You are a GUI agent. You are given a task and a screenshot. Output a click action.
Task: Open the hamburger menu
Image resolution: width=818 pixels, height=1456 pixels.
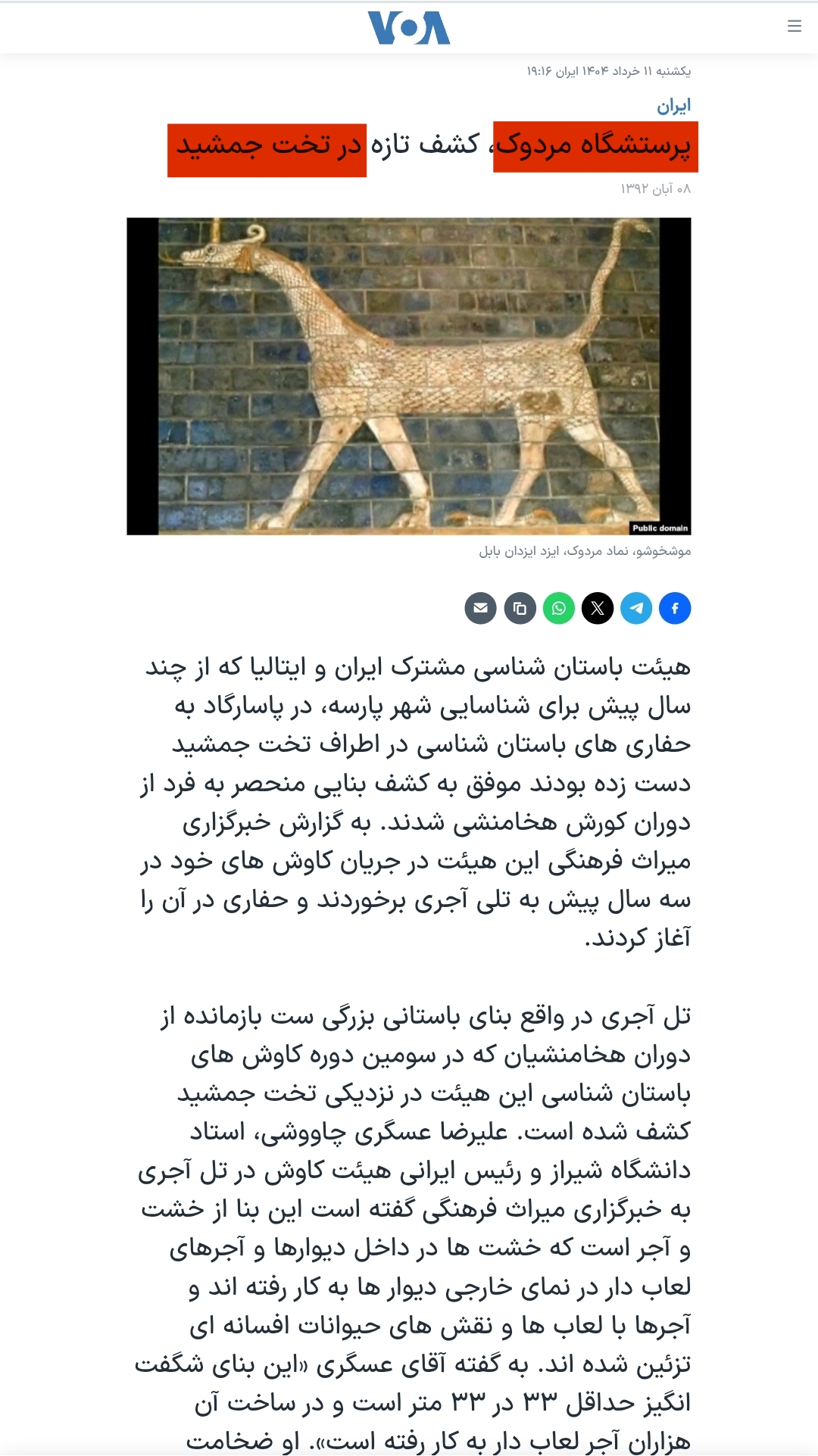pos(794,27)
